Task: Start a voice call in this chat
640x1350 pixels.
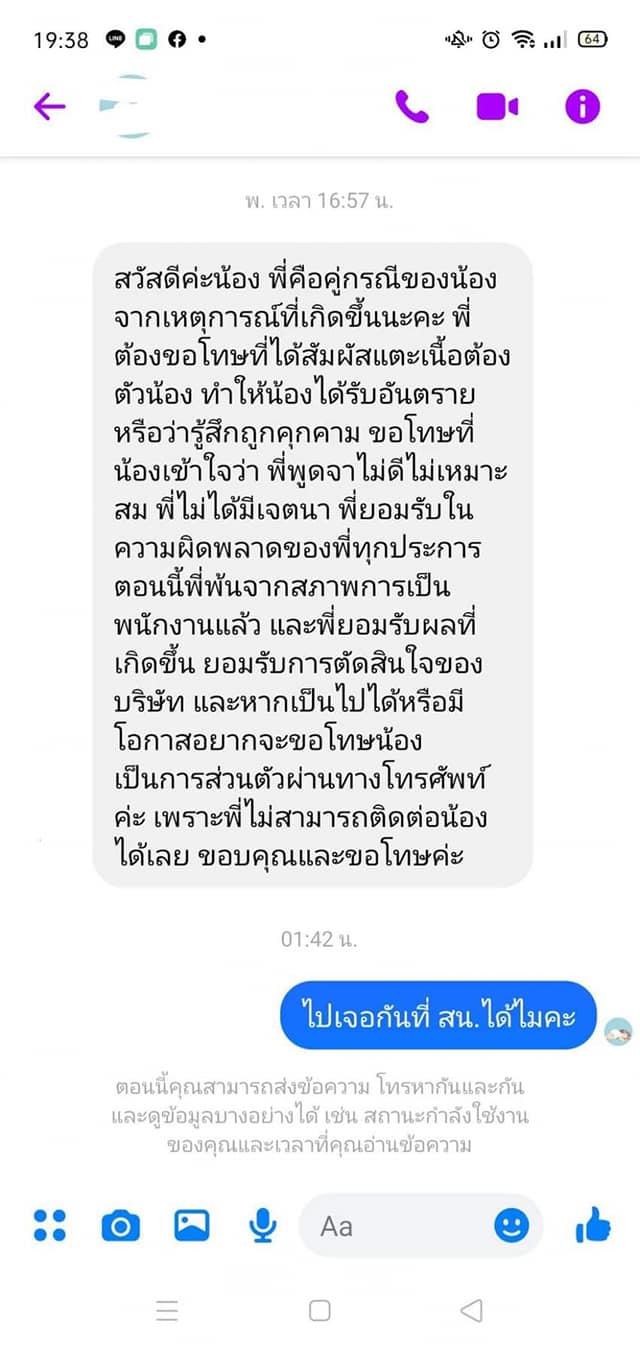Action: point(411,106)
